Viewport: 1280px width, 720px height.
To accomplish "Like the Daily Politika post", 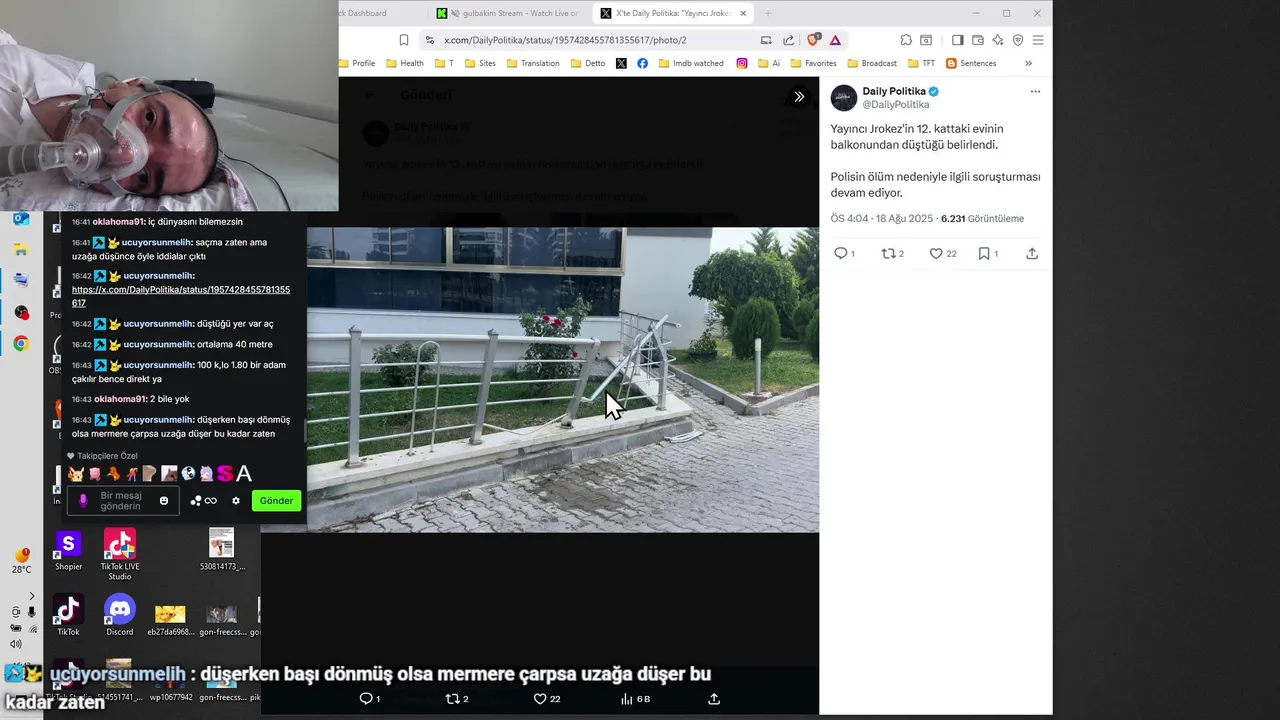I will [936, 254].
